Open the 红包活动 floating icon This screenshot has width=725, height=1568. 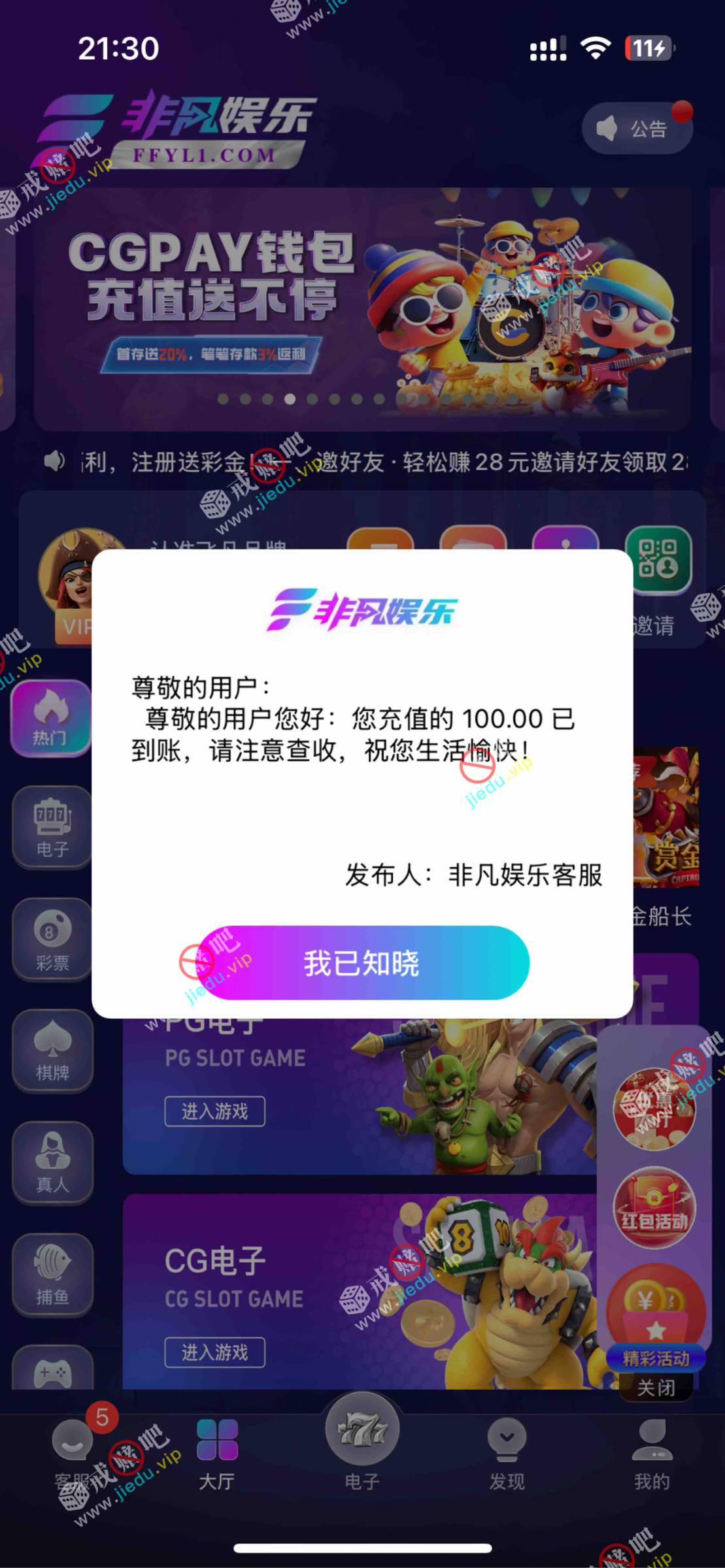(x=654, y=1209)
